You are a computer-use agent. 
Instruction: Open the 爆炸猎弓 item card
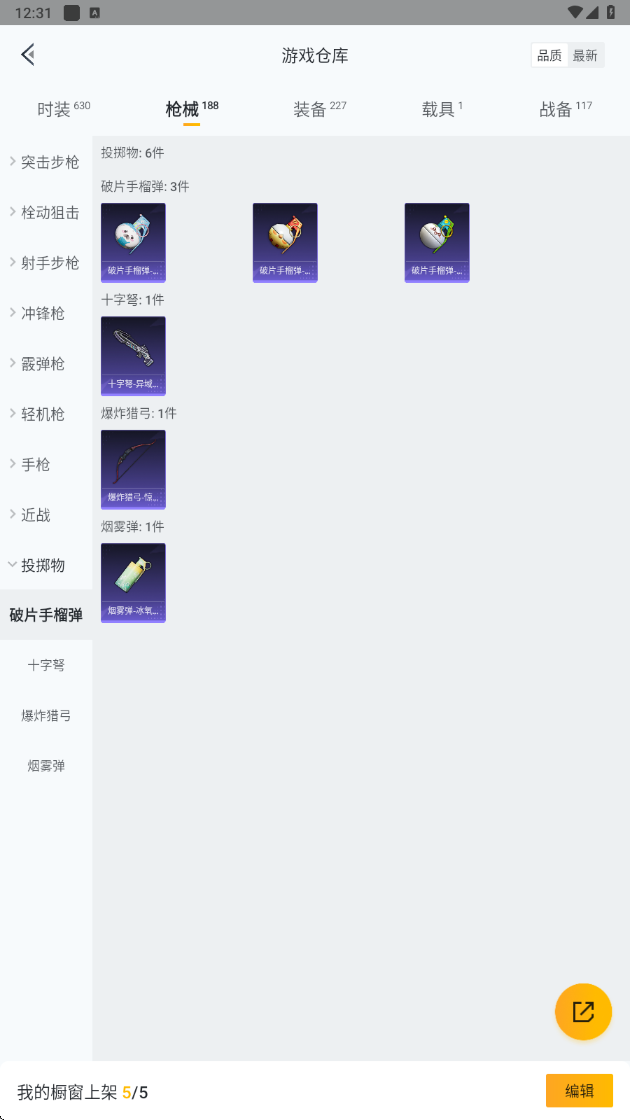coord(133,469)
